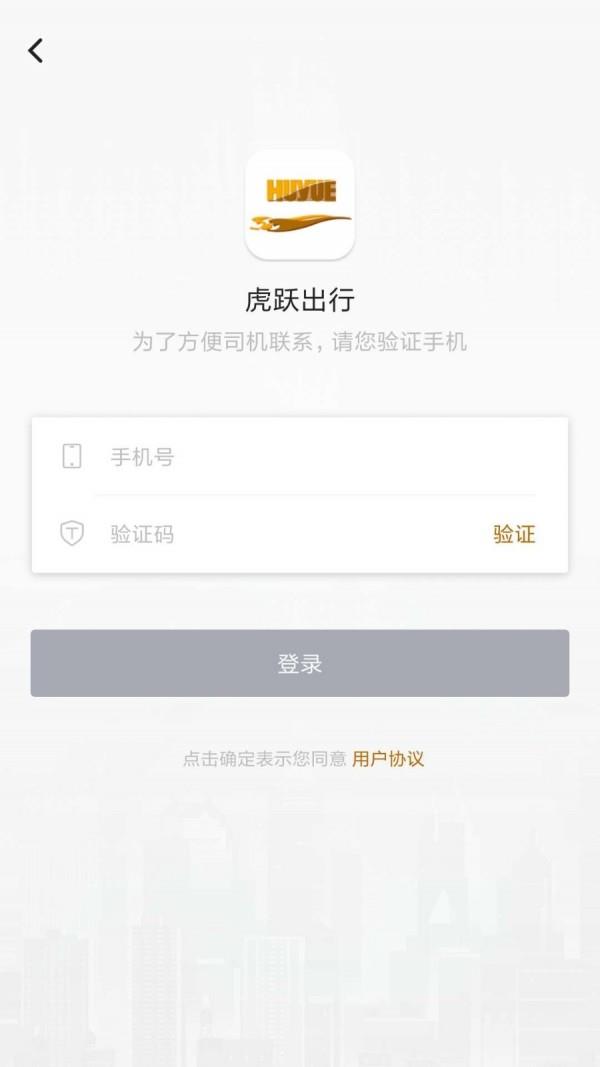Request a code with 验证
Screen dimensions: 600x1067
[x=514, y=534]
